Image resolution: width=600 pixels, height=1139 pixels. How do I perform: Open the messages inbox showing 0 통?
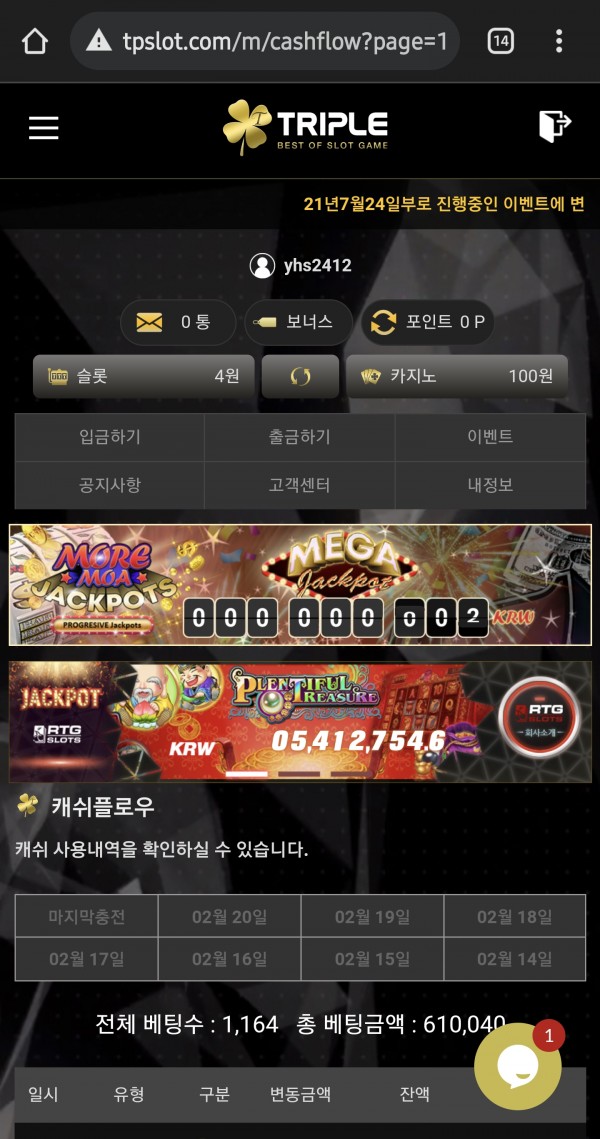click(x=177, y=322)
